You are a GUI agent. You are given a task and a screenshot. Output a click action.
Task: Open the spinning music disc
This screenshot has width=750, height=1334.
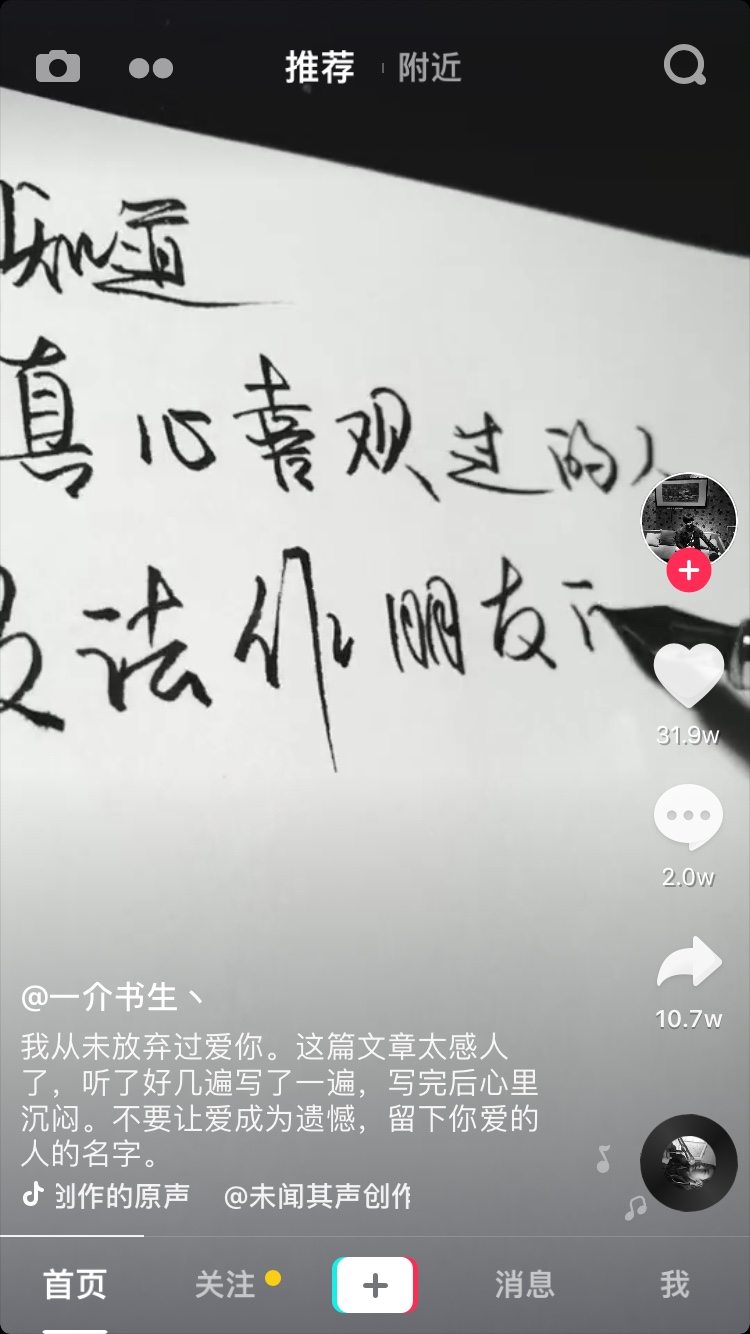[688, 1163]
